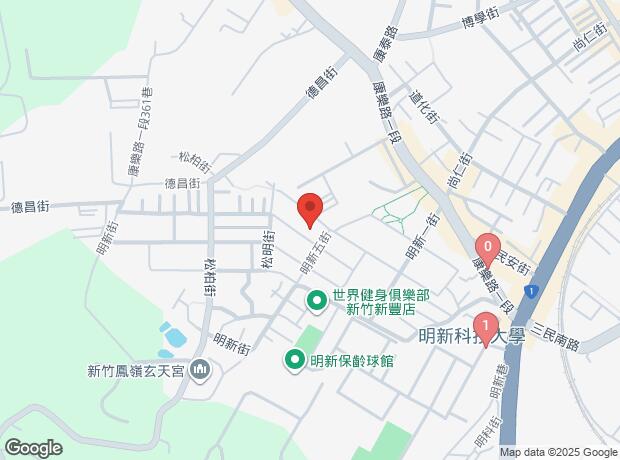Open 世界健身俱樂部 新竹新豐店 place marker
The width and height of the screenshot is (620, 460).
pos(317,299)
